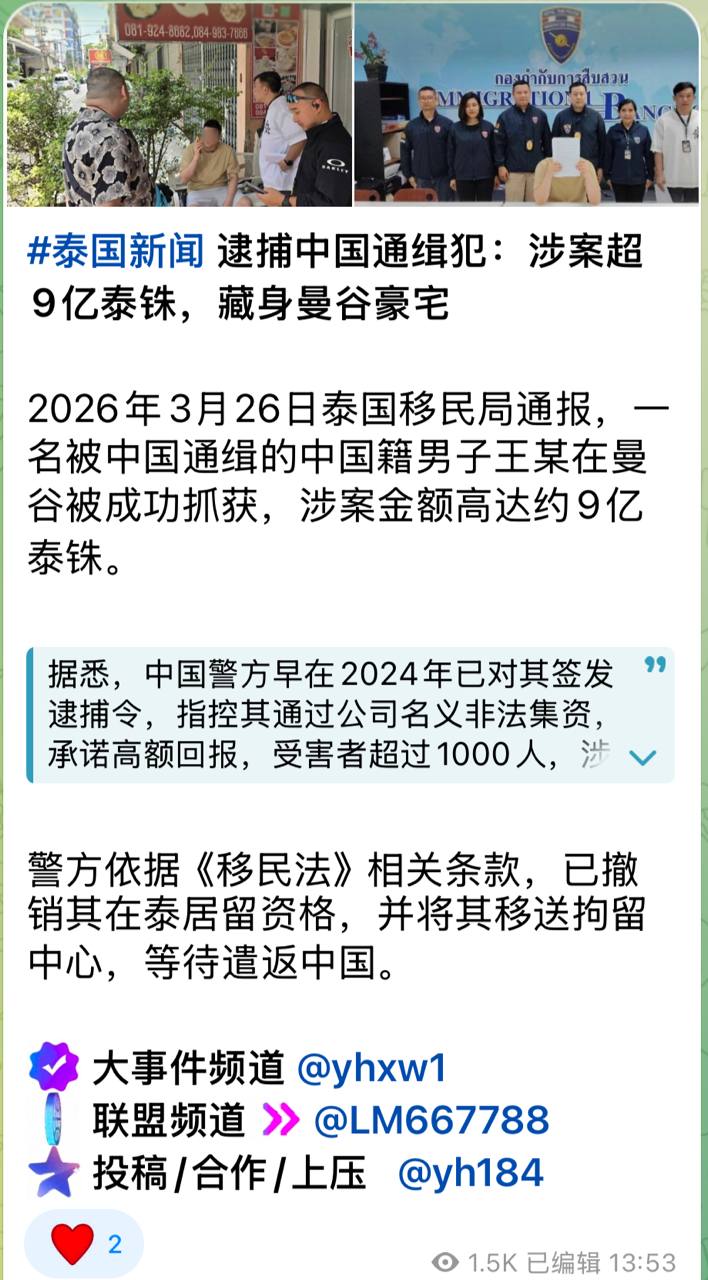
Task: Expand the collapsed quote block
Action: pos(642,758)
